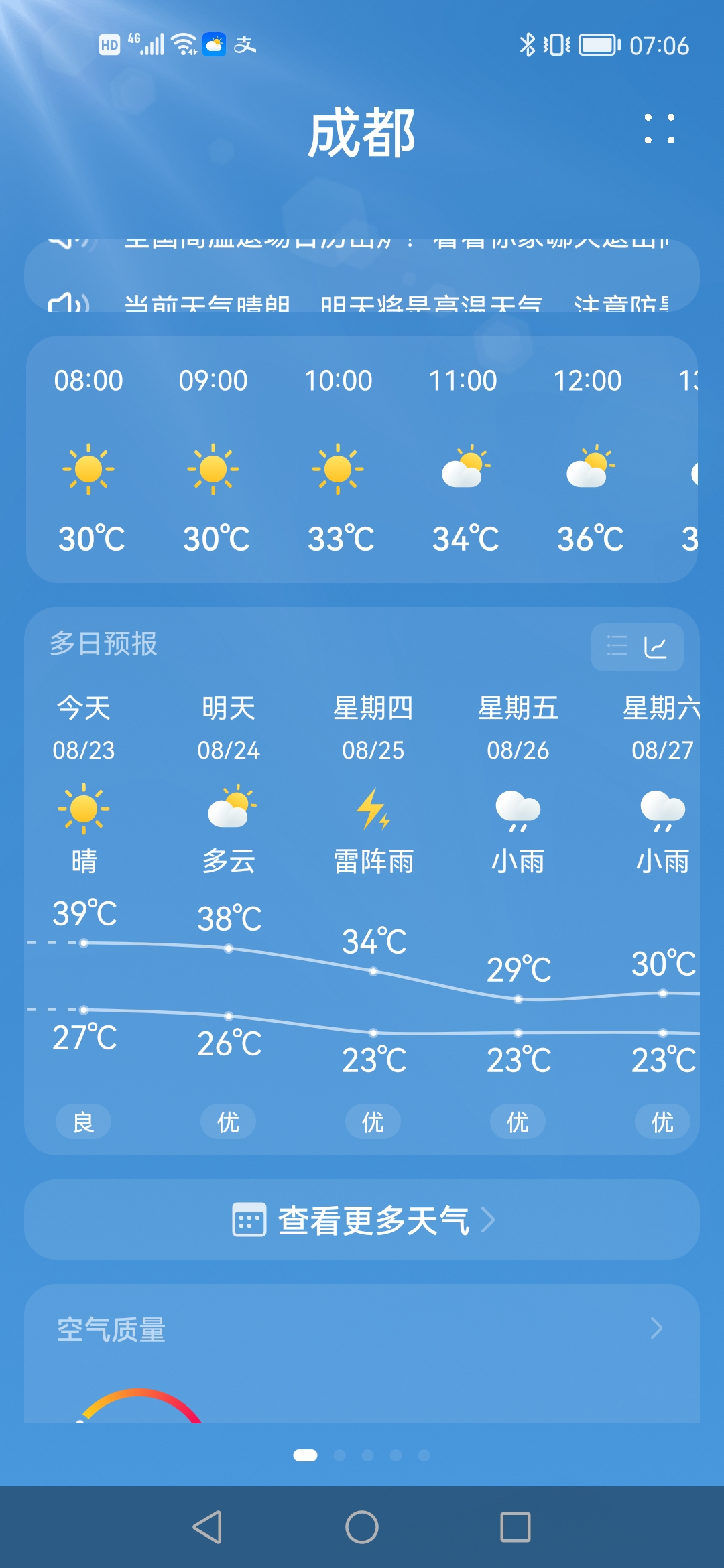Go back with the system back button
Screen dimensions: 724x1568
(207, 1527)
